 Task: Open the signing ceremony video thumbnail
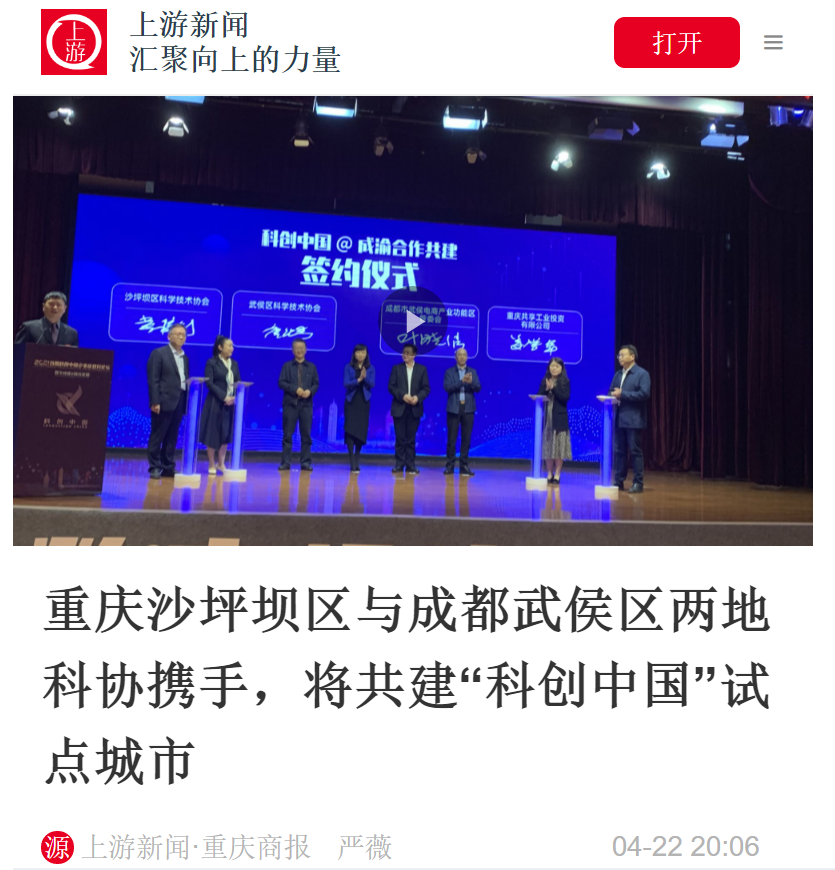[417, 318]
